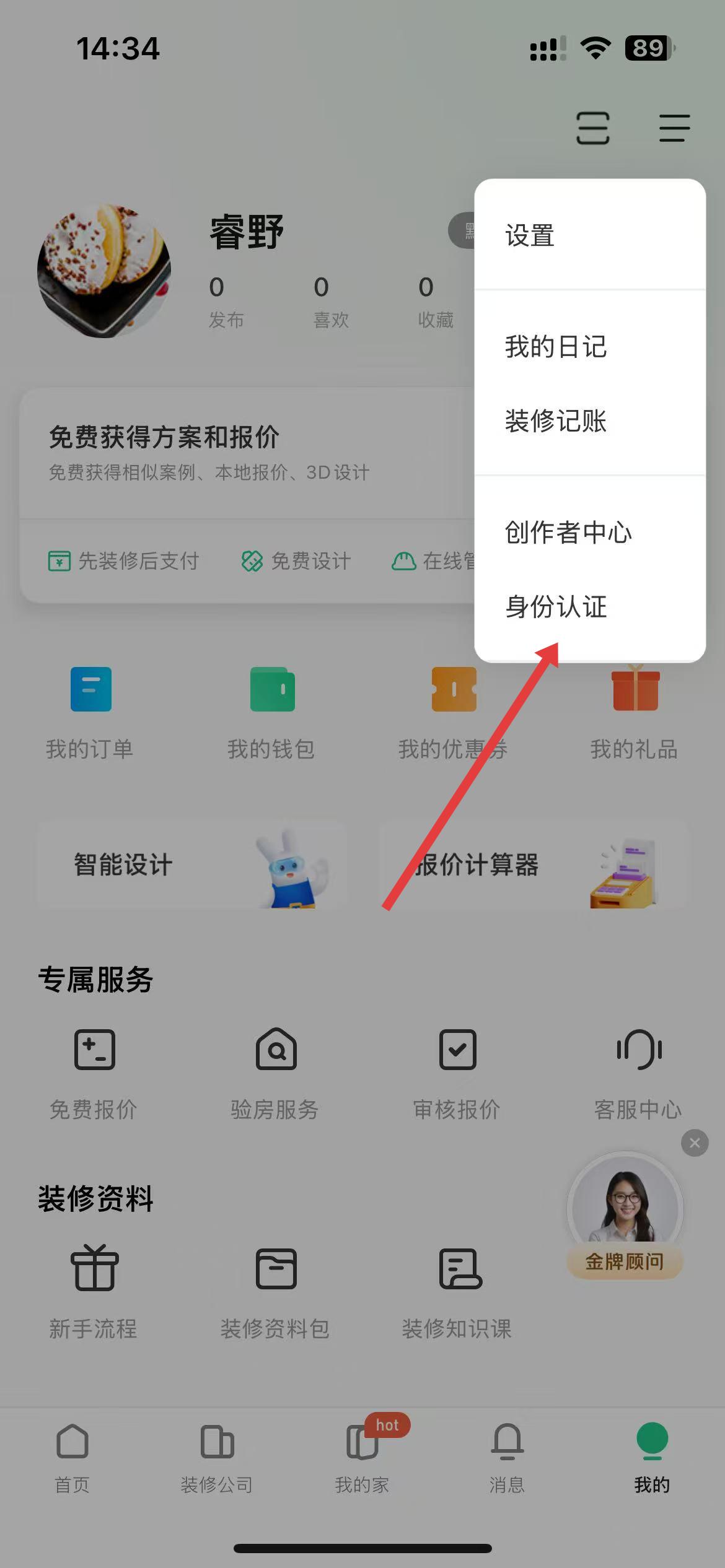This screenshot has width=725, height=1568.
Task: Contact 客服中心
Action: [x=638, y=1073]
